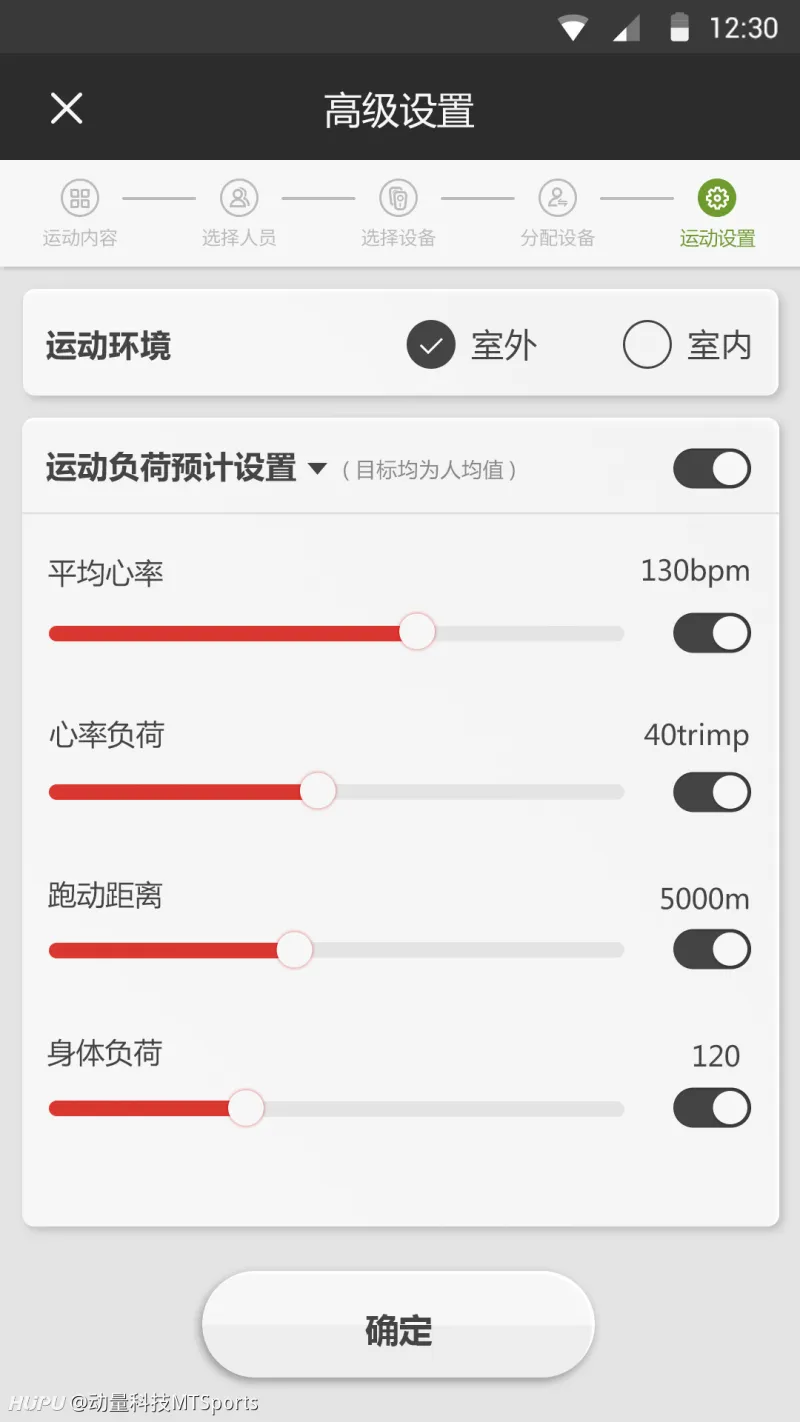The width and height of the screenshot is (800, 1422).
Task: Go to the 选择人员 step
Action: pos(239,213)
